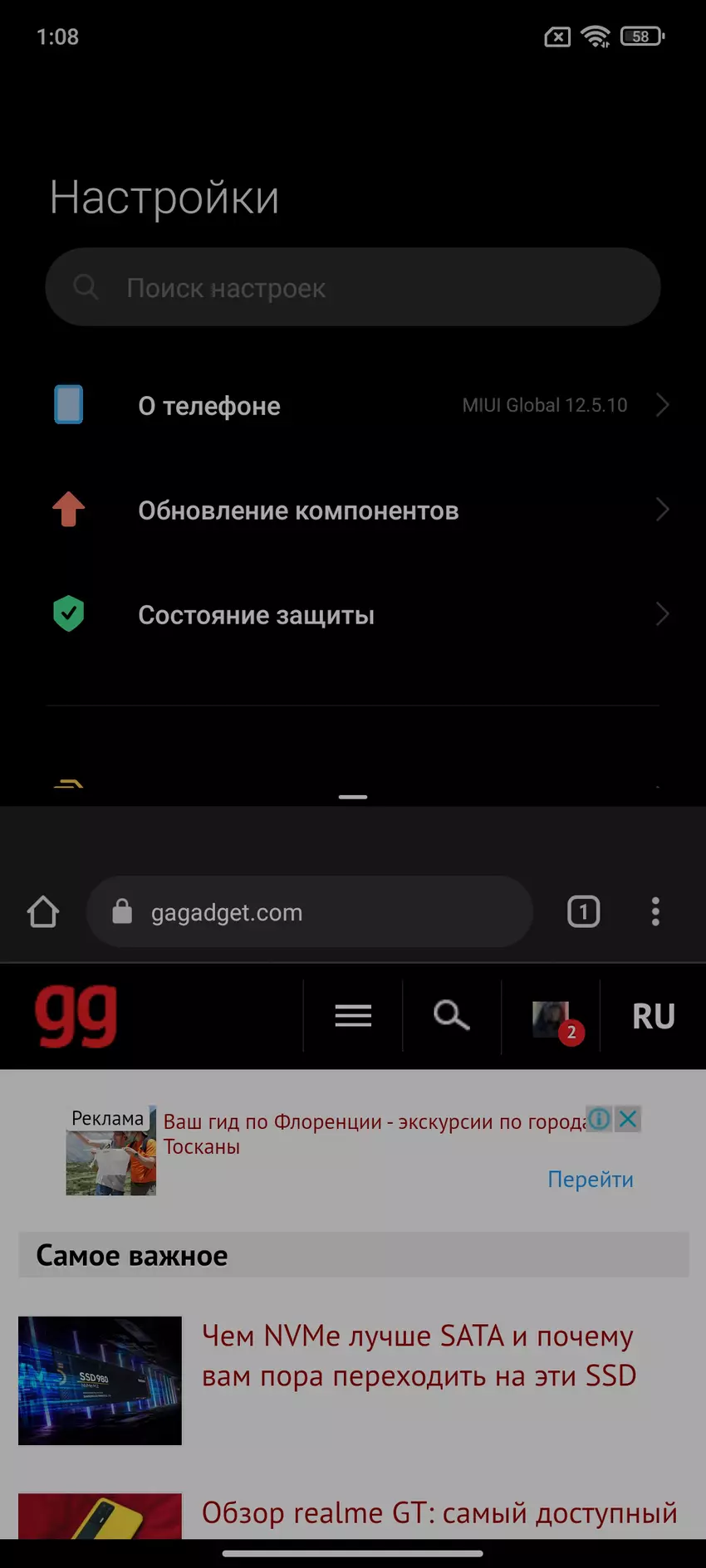The width and height of the screenshot is (706, 1568).
Task: Open the ad info icon
Action: (x=599, y=1119)
